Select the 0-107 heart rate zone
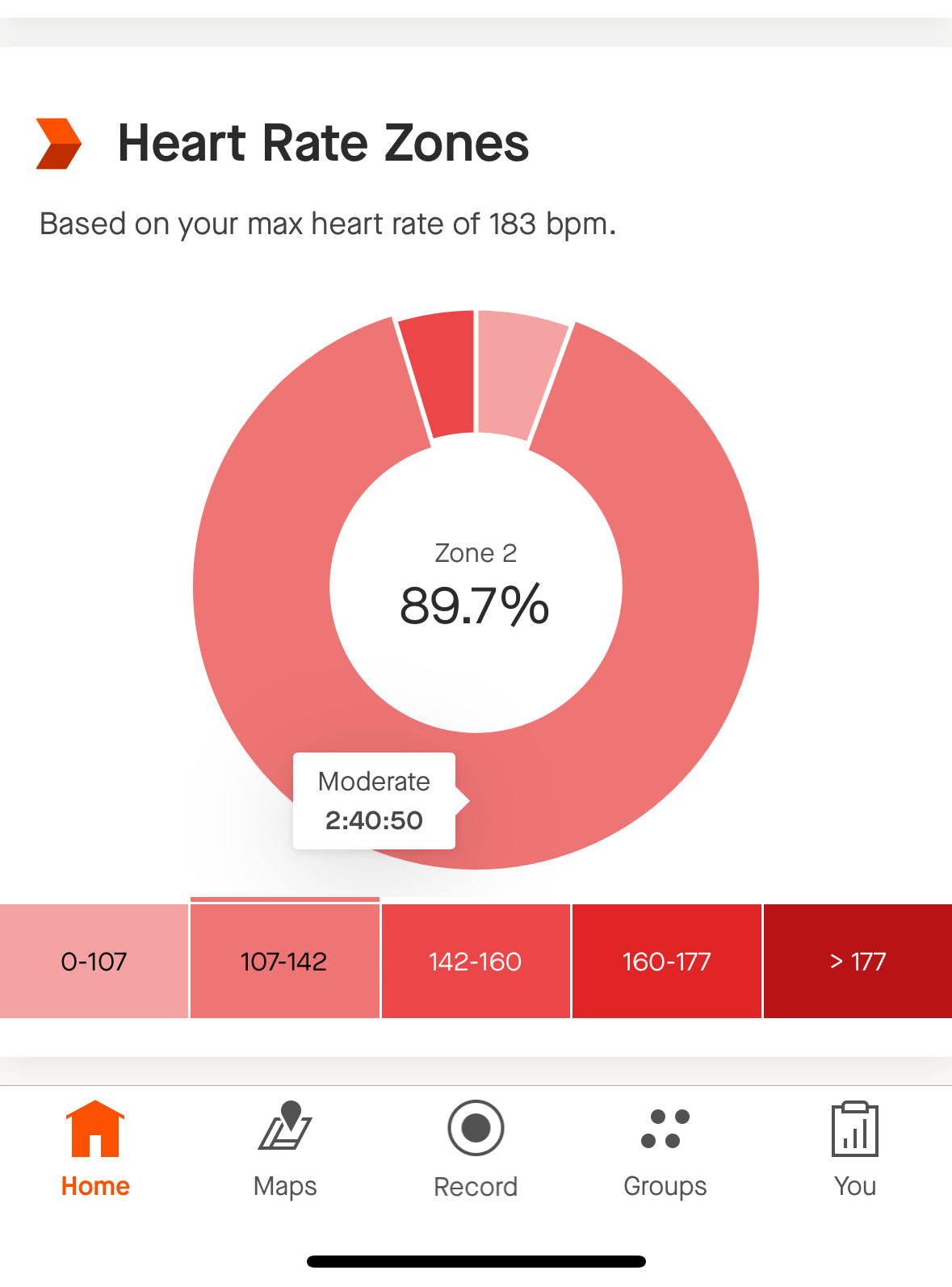Screen dimensions: 952x1287 coord(94,961)
